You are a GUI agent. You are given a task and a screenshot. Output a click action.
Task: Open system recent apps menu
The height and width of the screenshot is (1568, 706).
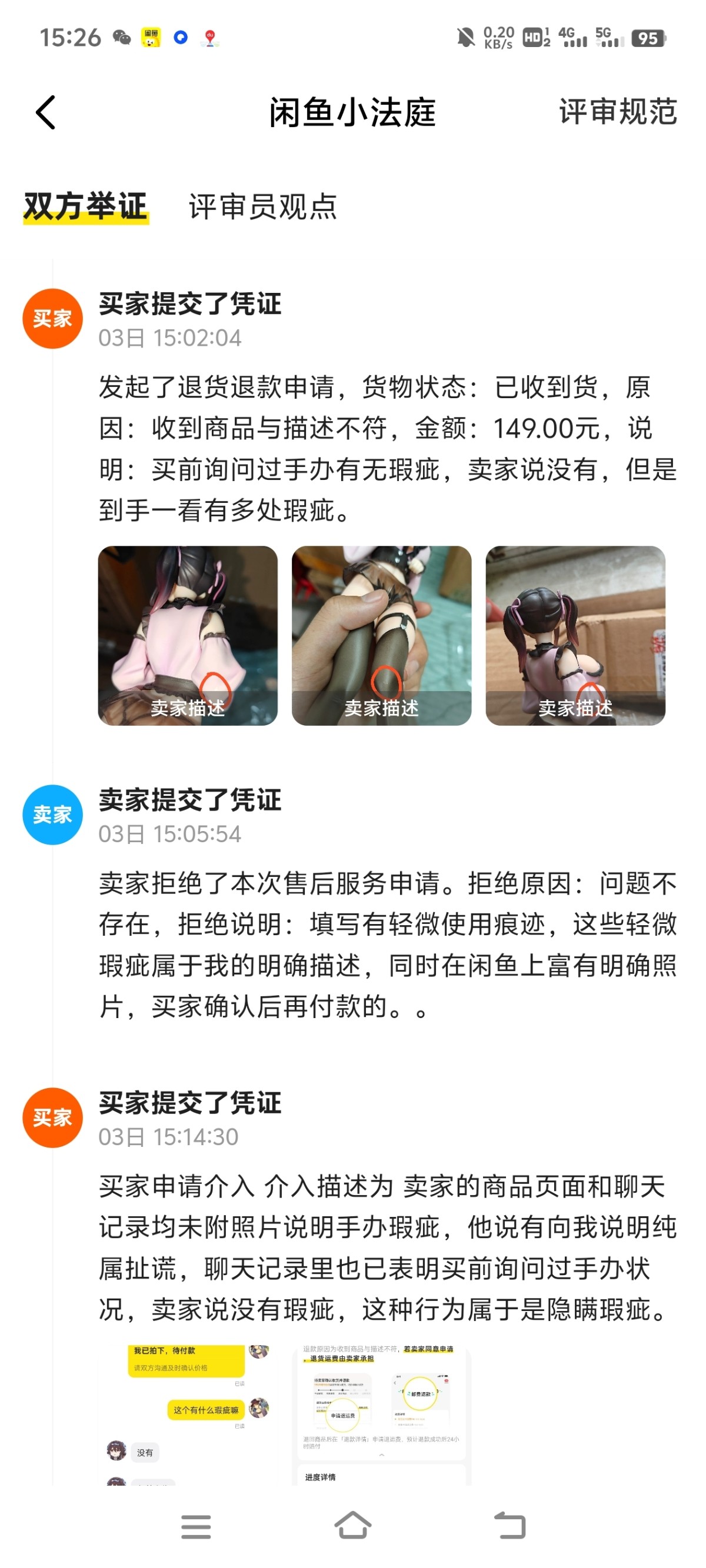tap(196, 1526)
